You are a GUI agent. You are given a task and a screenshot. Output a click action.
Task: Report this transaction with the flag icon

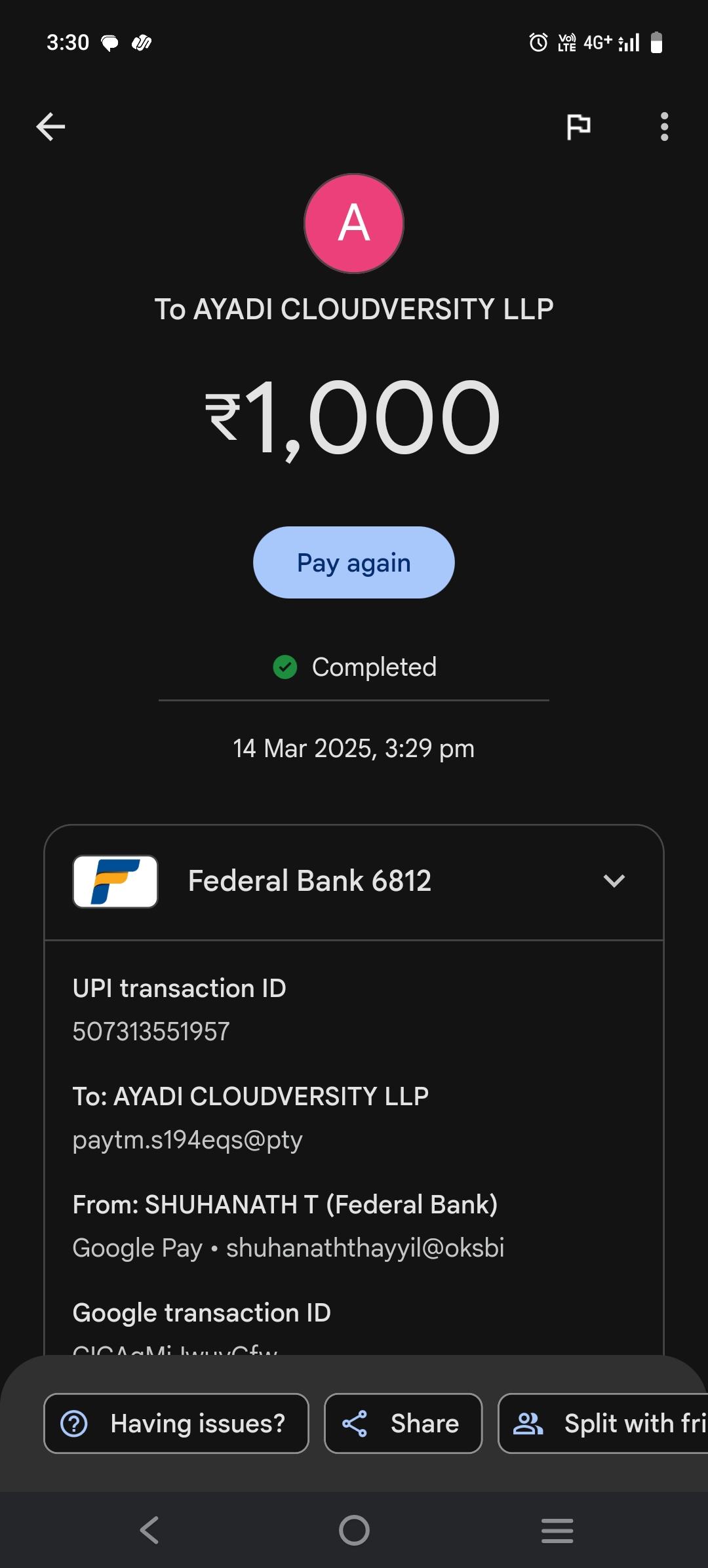click(578, 127)
